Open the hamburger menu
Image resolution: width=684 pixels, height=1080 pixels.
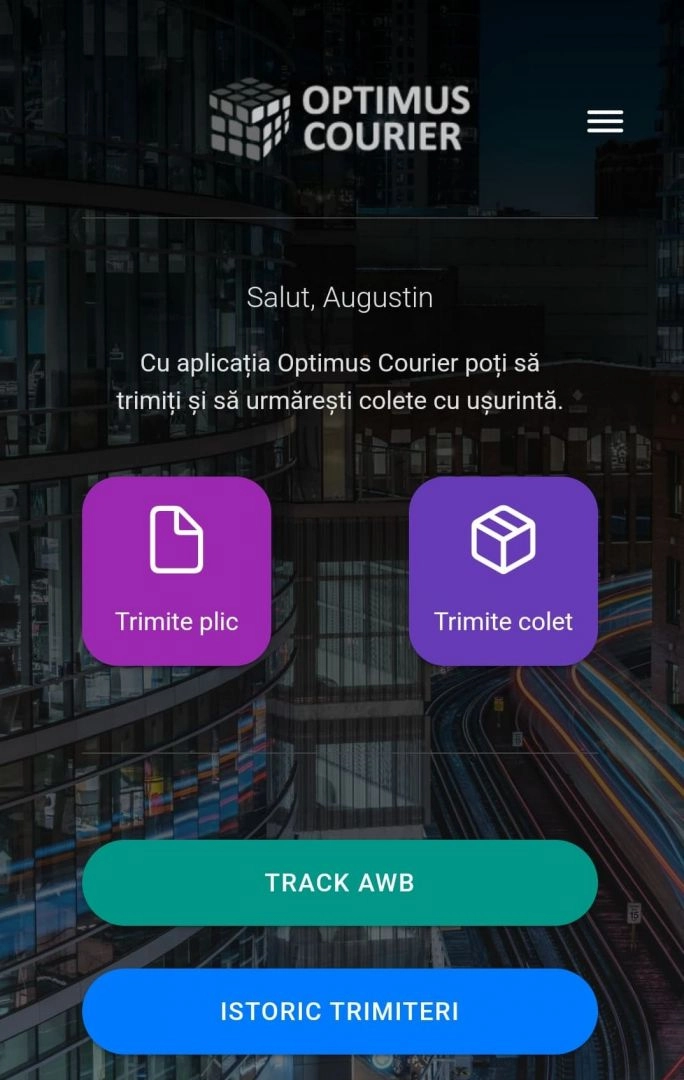604,121
